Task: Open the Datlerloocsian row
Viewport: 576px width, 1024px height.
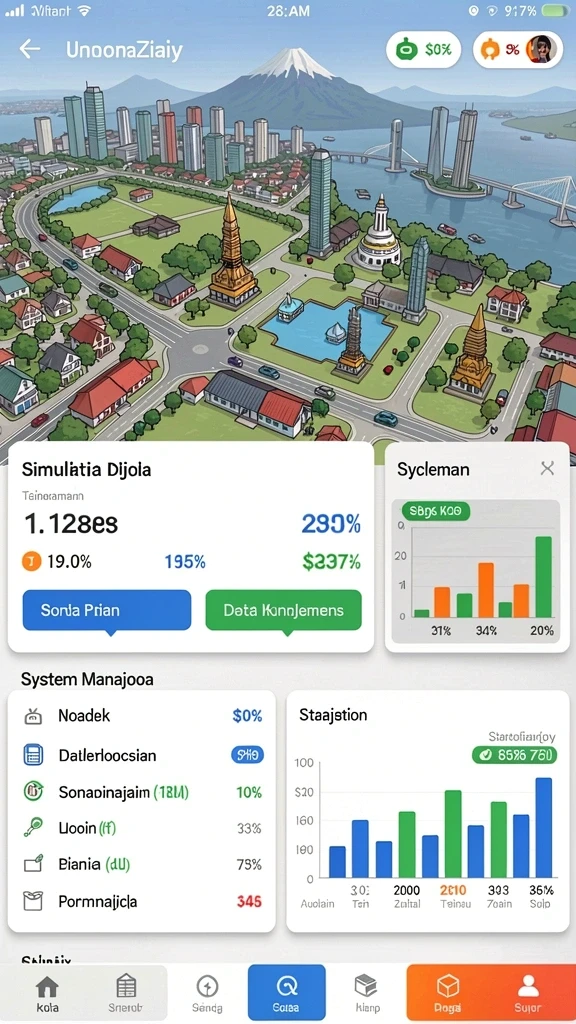Action: tap(142, 756)
